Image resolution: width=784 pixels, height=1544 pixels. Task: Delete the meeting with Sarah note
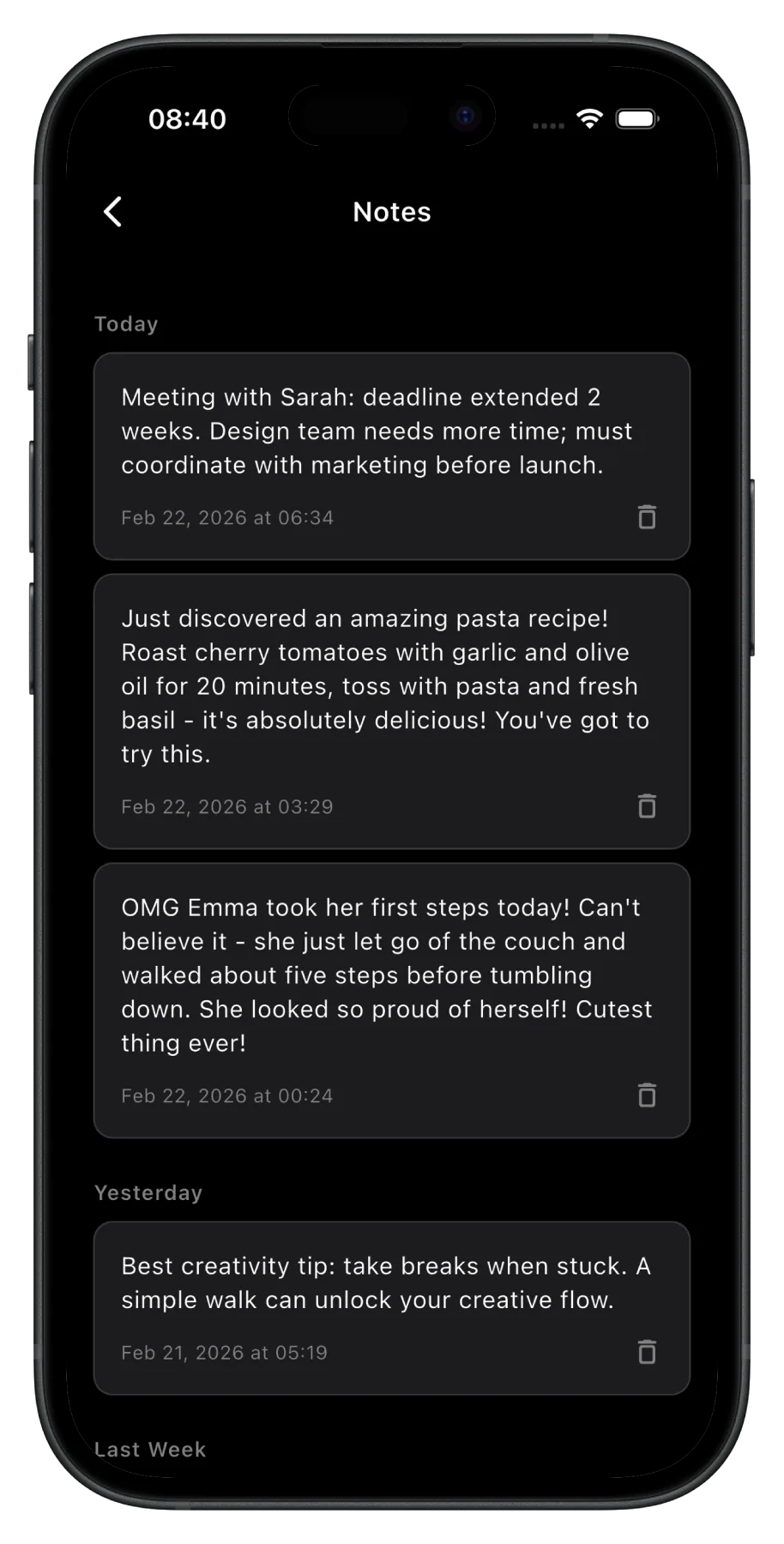click(647, 517)
